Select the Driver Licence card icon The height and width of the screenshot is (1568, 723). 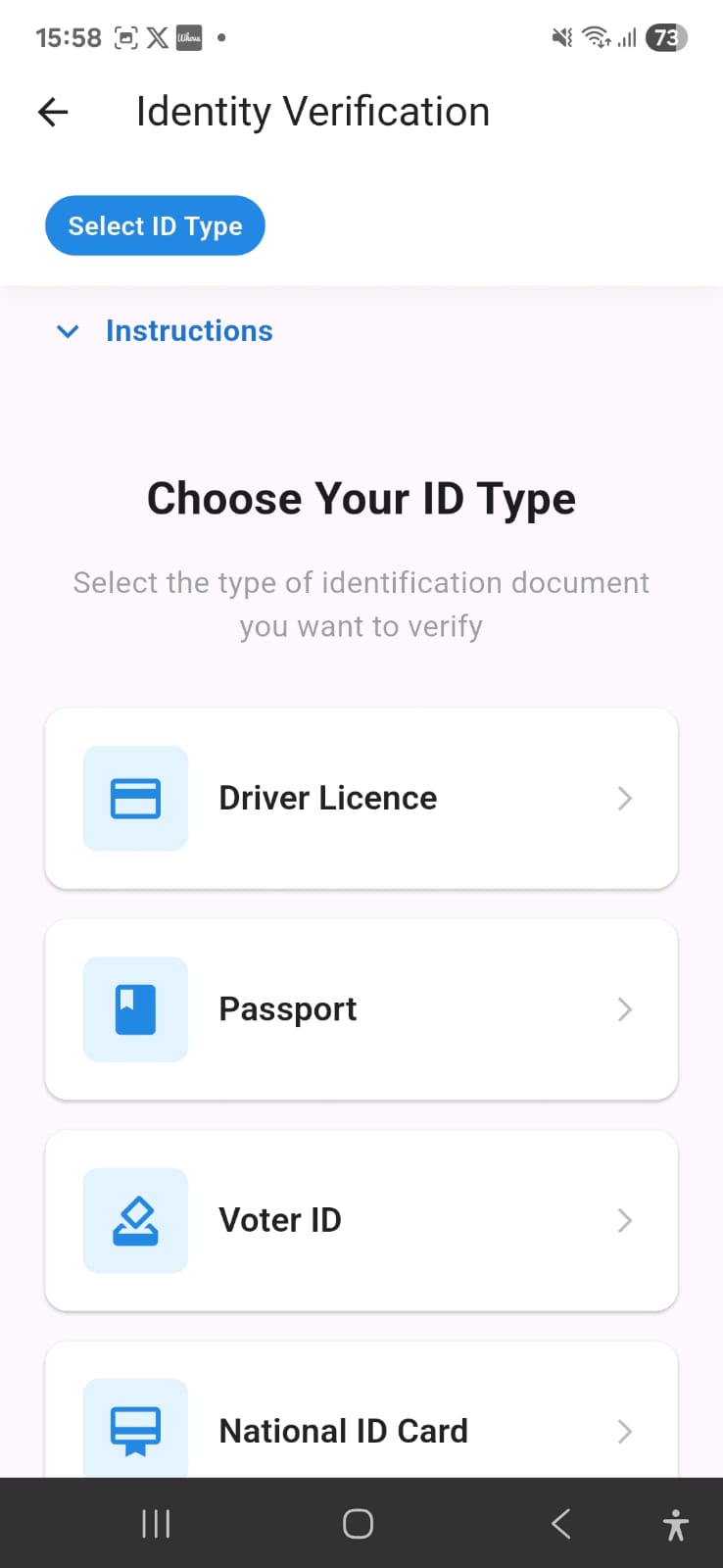[x=135, y=798]
